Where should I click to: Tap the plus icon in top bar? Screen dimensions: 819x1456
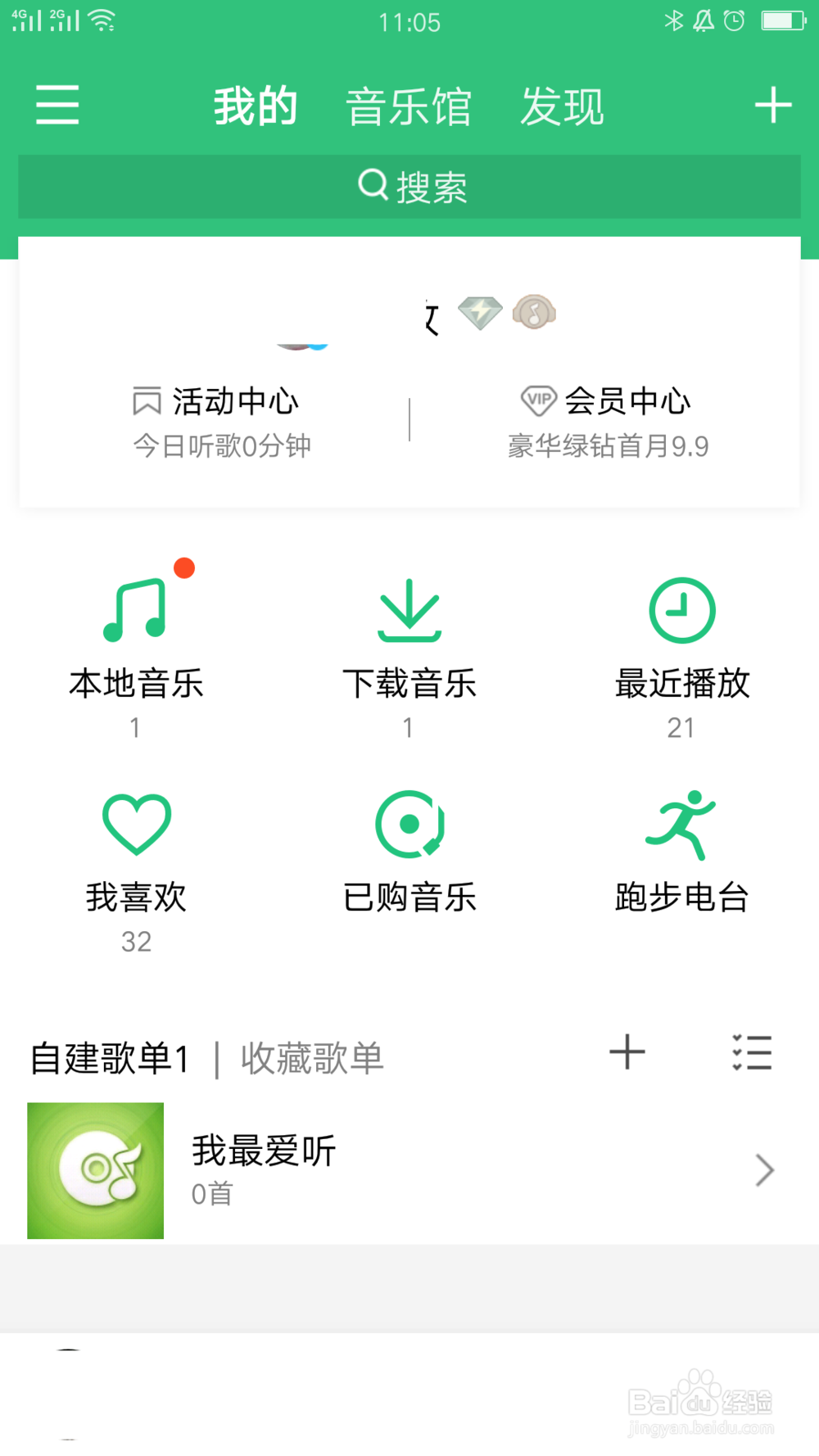point(773,106)
